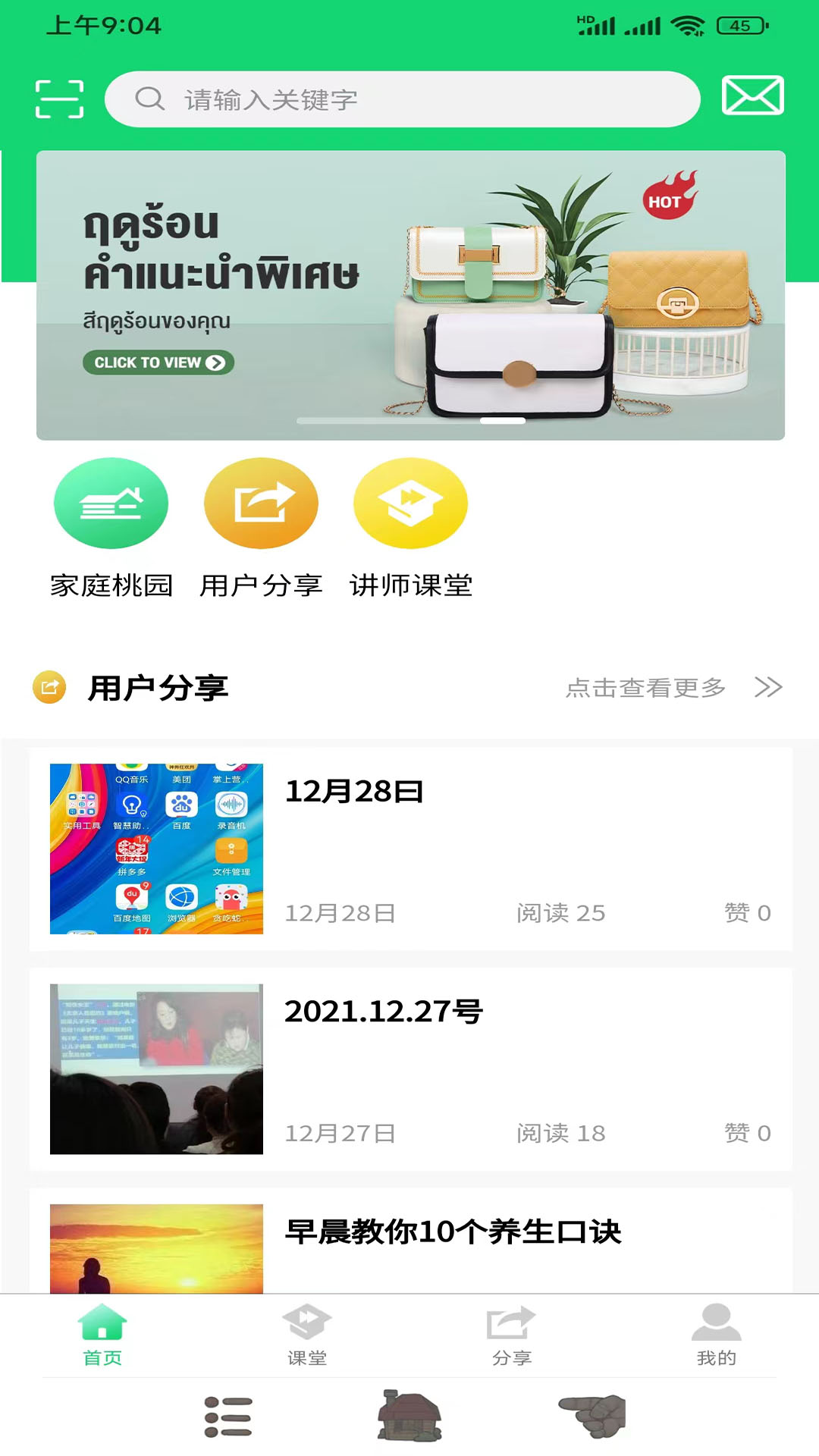Switch to the 分享 tab
Screen dimensions: 819x1456
coord(512,1335)
